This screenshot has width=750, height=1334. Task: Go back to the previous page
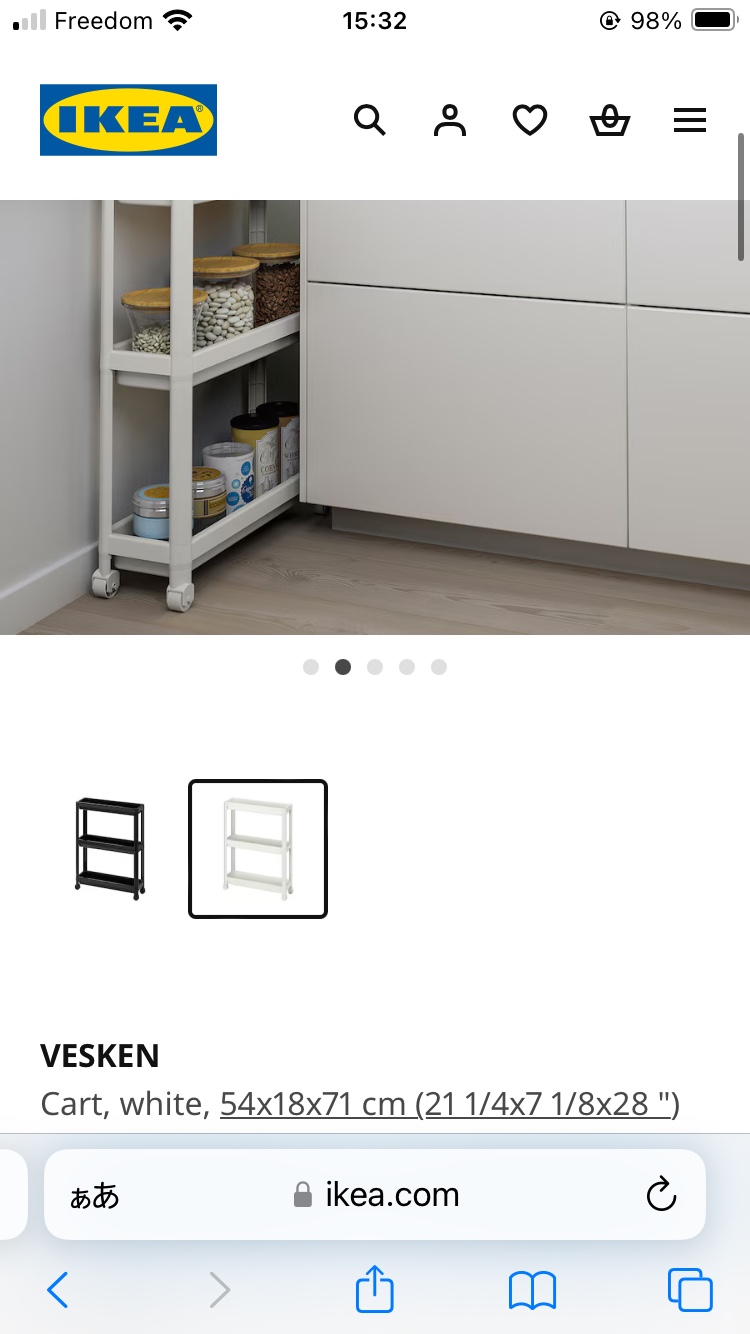58,1290
